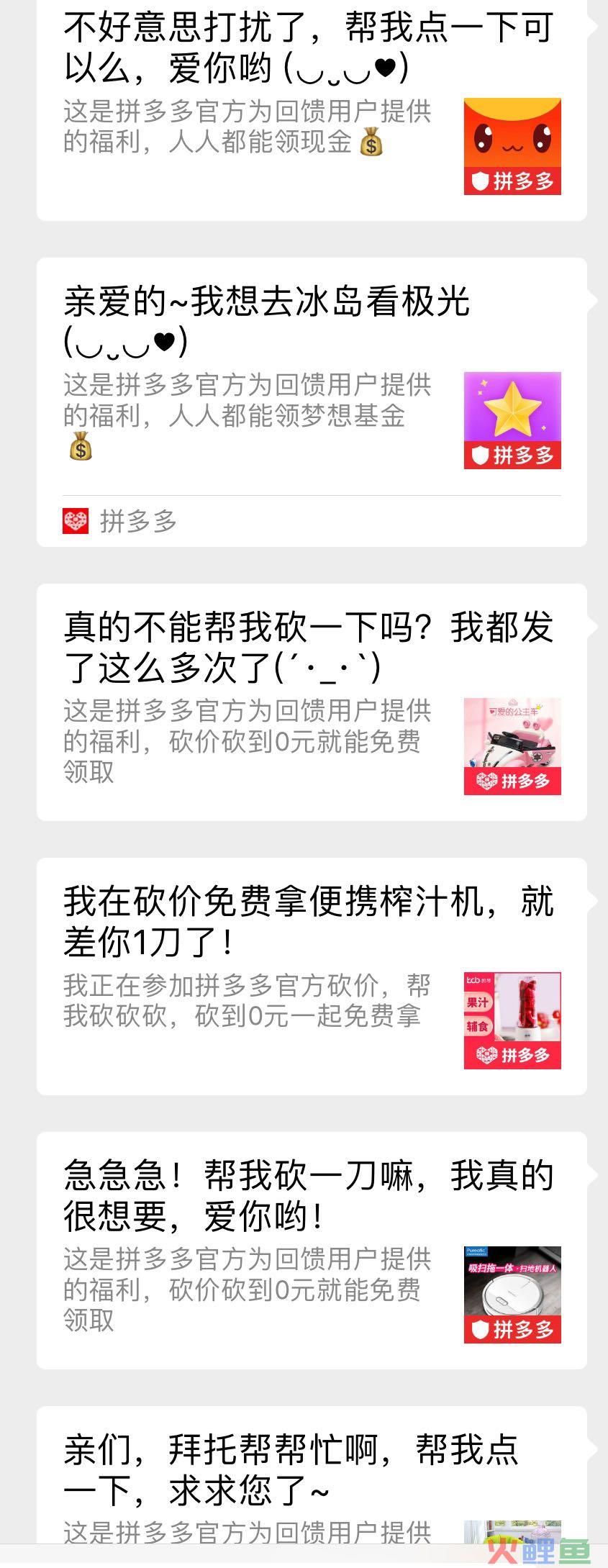Open the 不好意思打扰了 Pinduoduo cash card

[311, 108]
